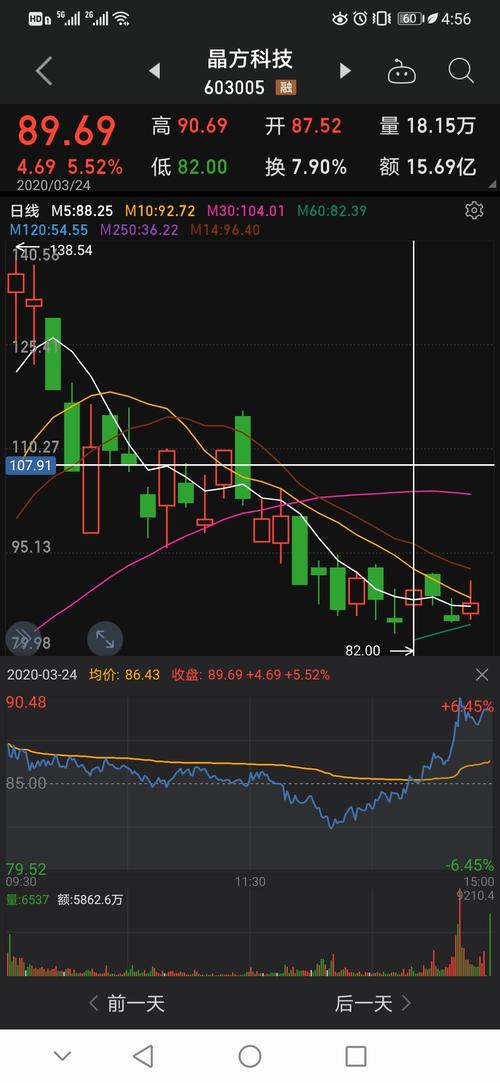Screen dimensions: 500x1083
Task: Open the robot assistant icon
Action: (x=401, y=71)
